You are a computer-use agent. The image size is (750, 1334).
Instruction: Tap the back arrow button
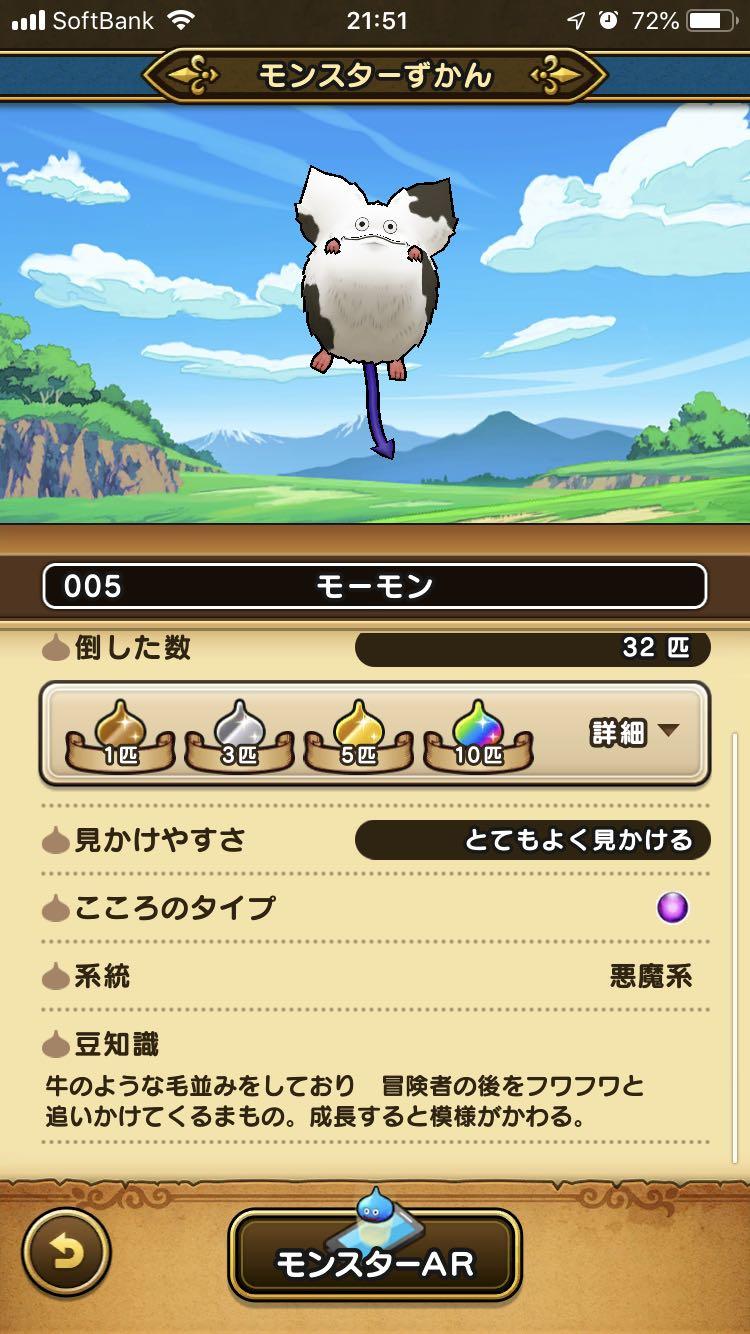(x=66, y=1253)
